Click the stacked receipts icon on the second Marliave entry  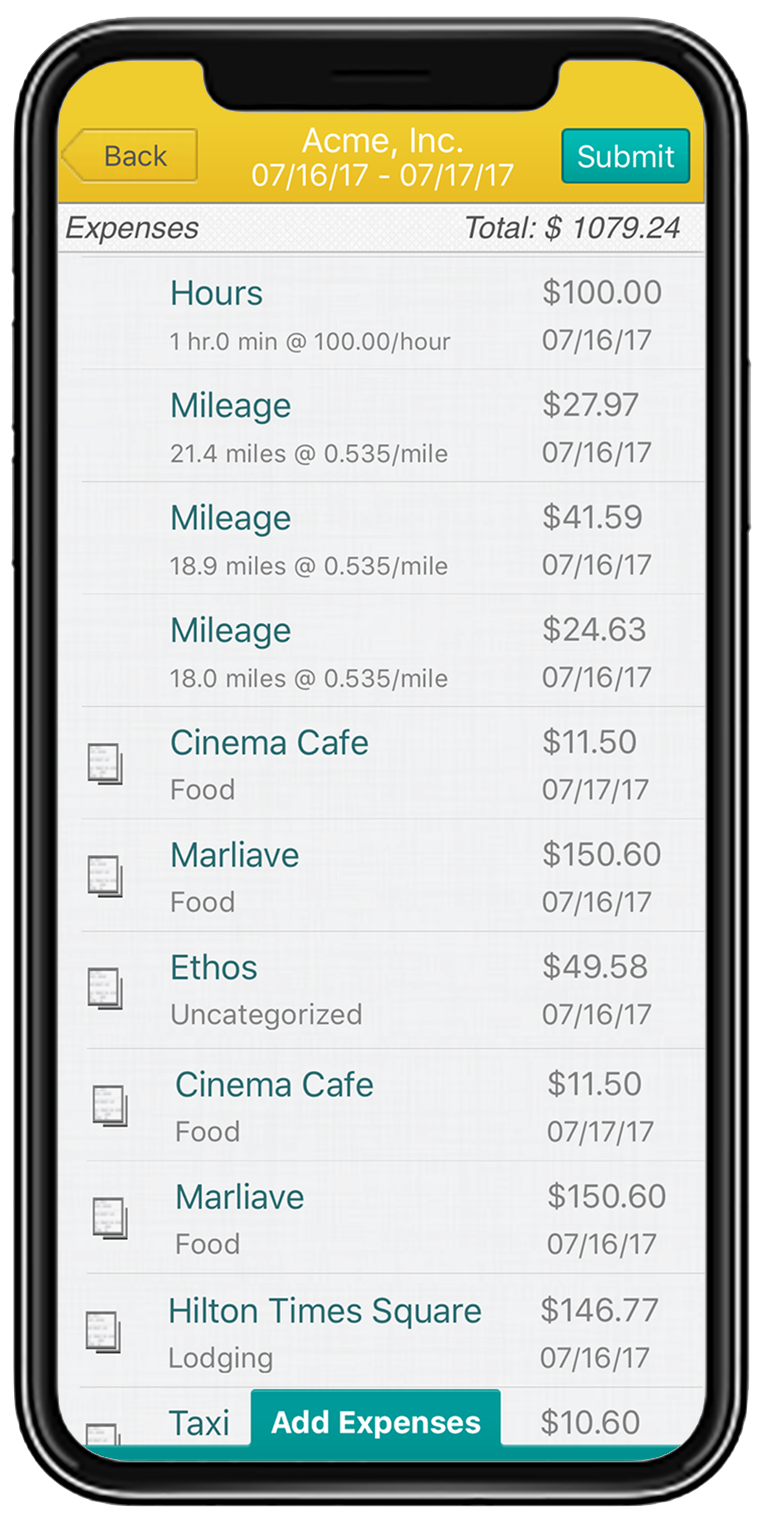(x=110, y=1218)
